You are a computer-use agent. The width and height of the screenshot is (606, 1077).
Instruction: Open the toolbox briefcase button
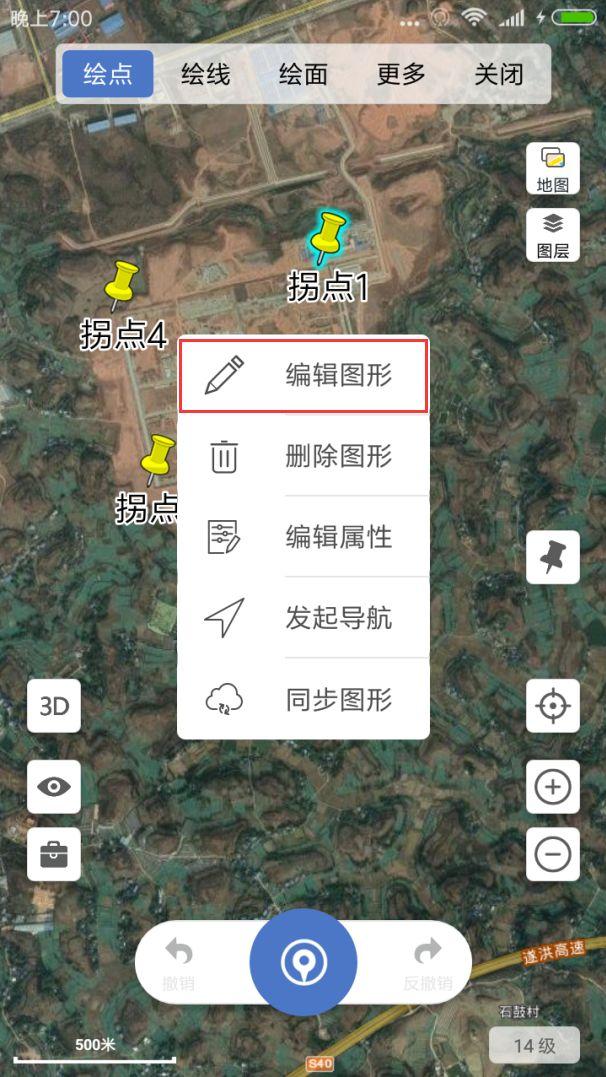coord(54,854)
